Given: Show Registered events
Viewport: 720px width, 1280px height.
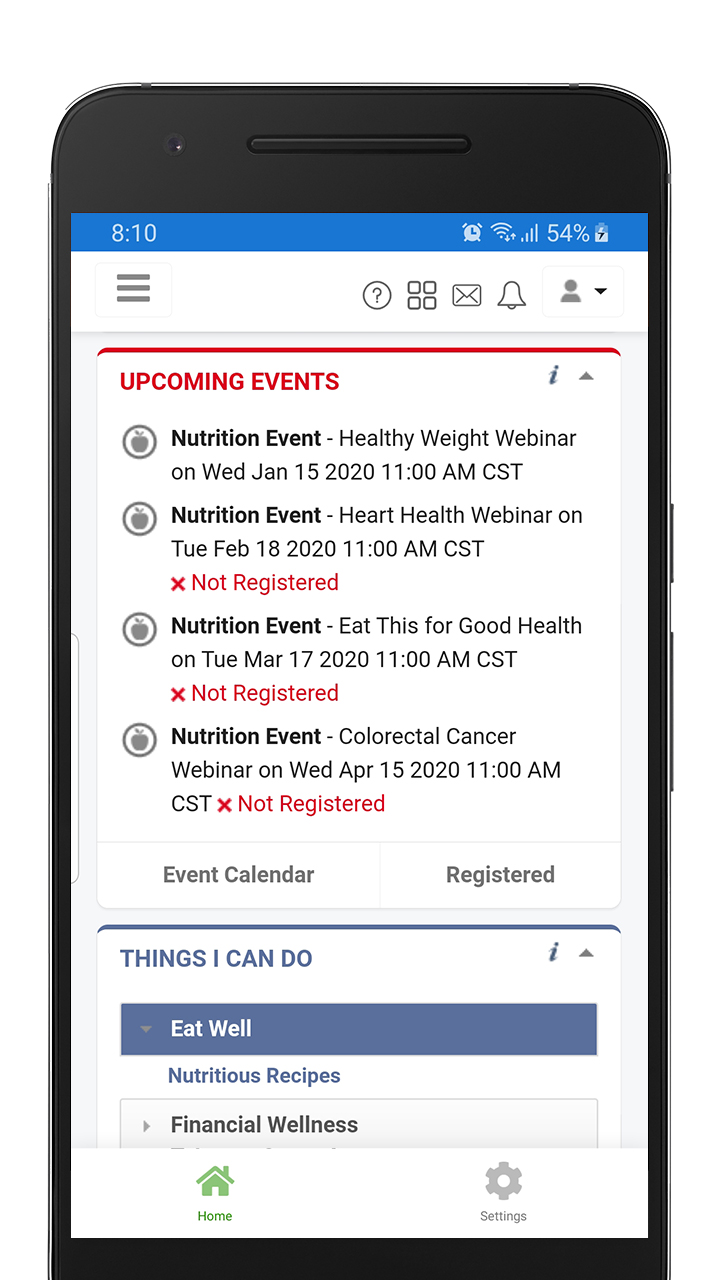Looking at the screenshot, I should click(500, 875).
